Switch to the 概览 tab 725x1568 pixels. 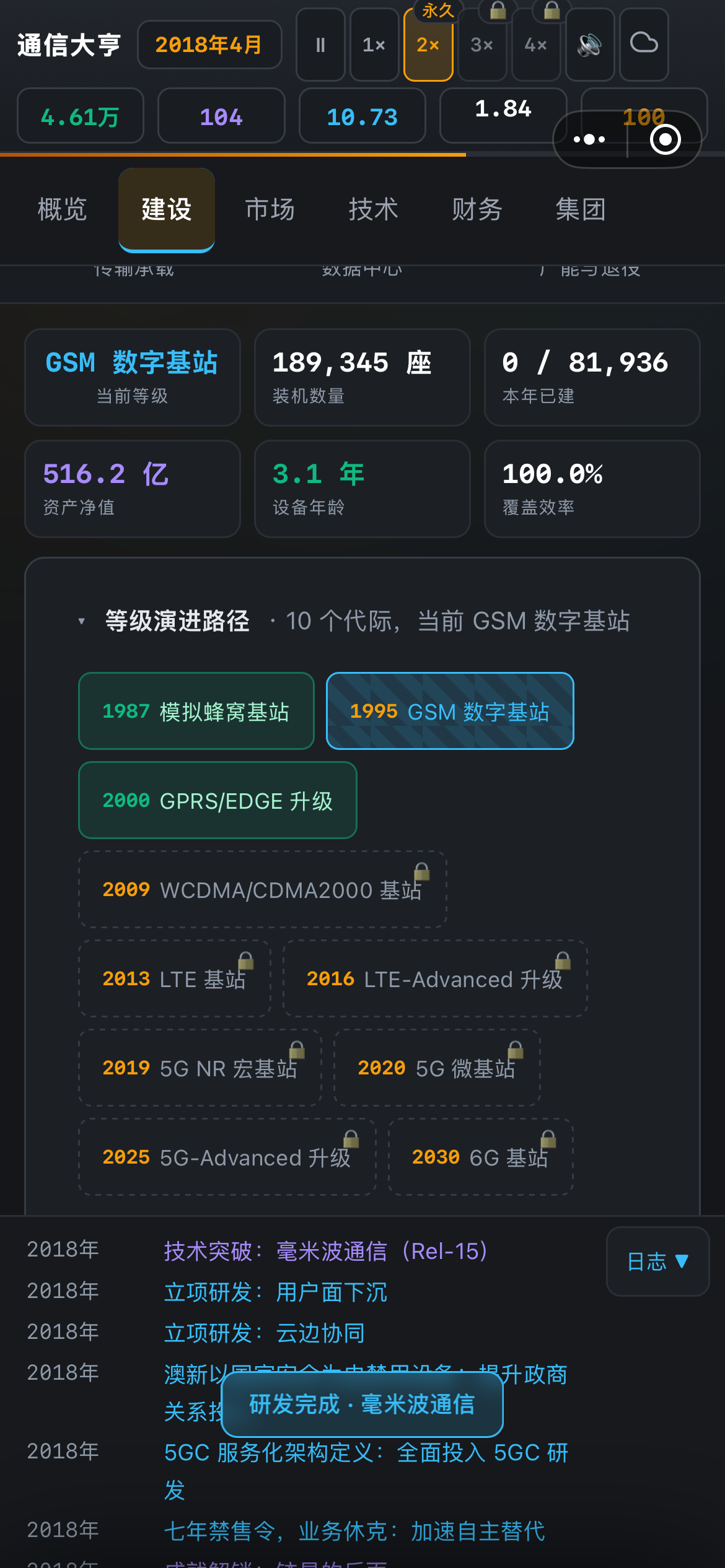(x=63, y=209)
